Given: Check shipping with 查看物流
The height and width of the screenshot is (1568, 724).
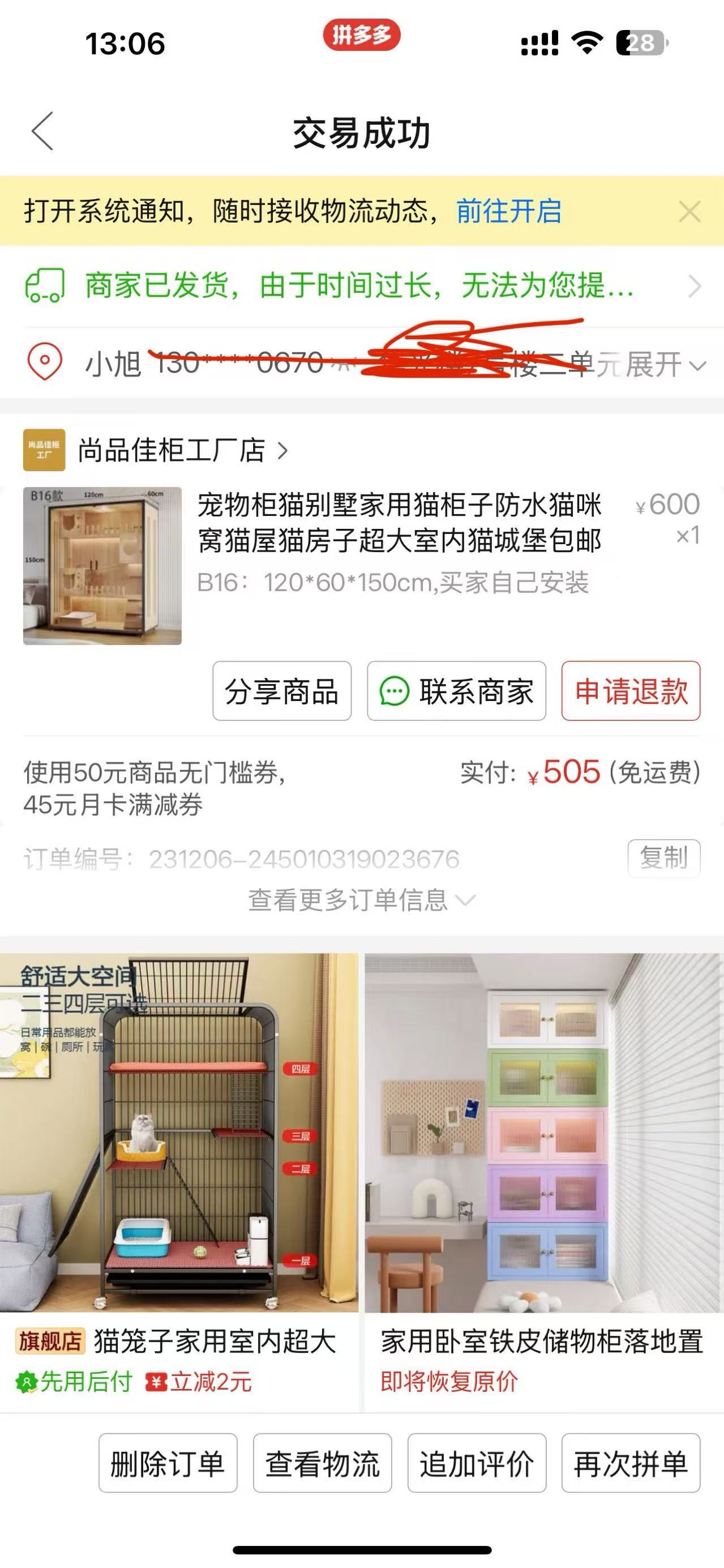Looking at the screenshot, I should pos(323,1463).
